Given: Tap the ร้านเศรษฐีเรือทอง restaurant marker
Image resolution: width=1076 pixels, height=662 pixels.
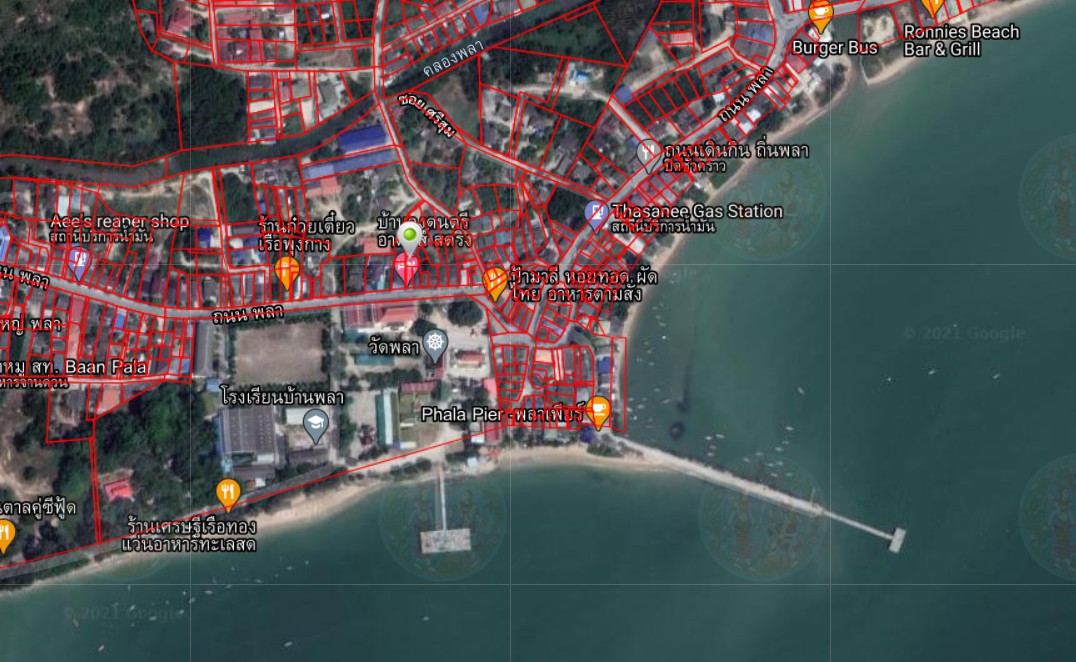Looking at the screenshot, I should pyautogui.click(x=228, y=493).
